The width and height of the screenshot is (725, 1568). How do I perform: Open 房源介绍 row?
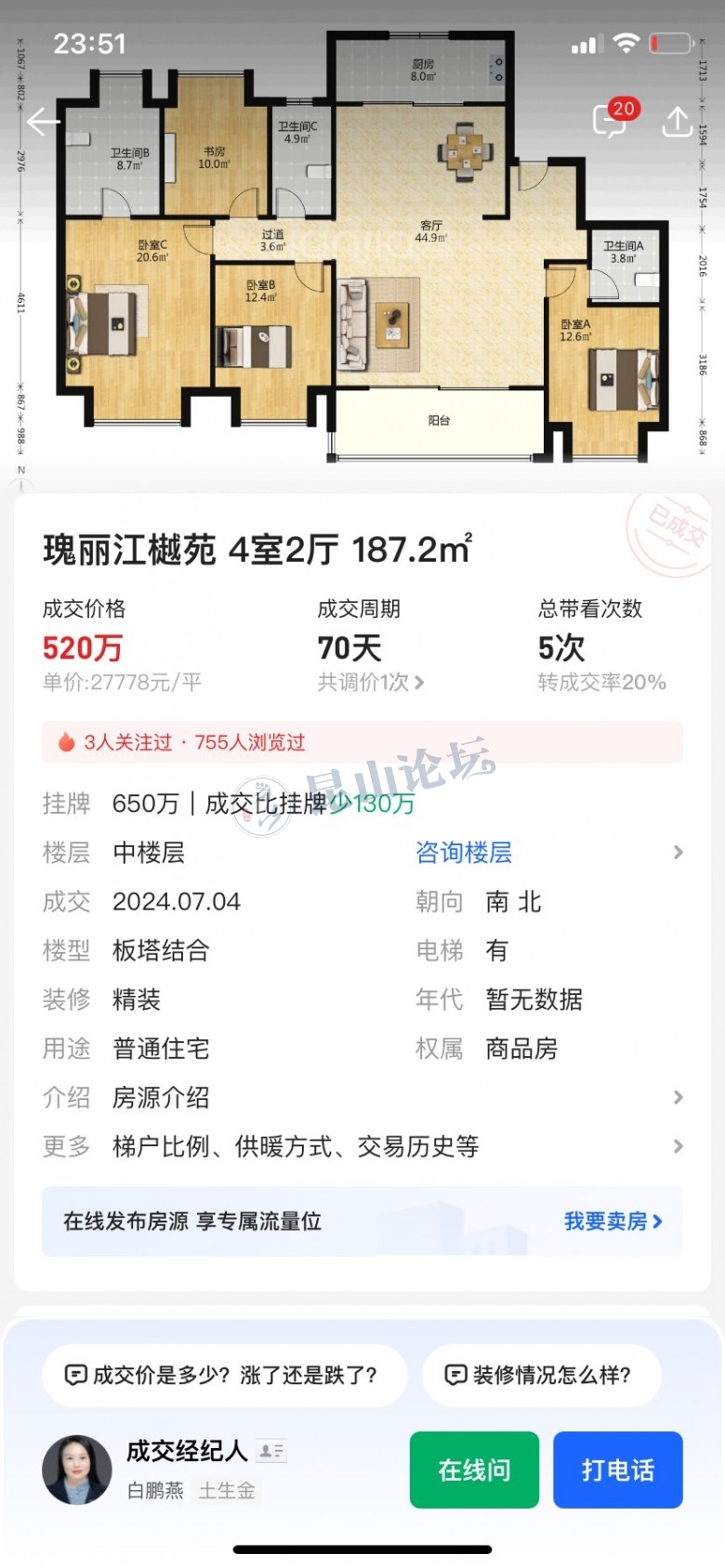point(362,1097)
